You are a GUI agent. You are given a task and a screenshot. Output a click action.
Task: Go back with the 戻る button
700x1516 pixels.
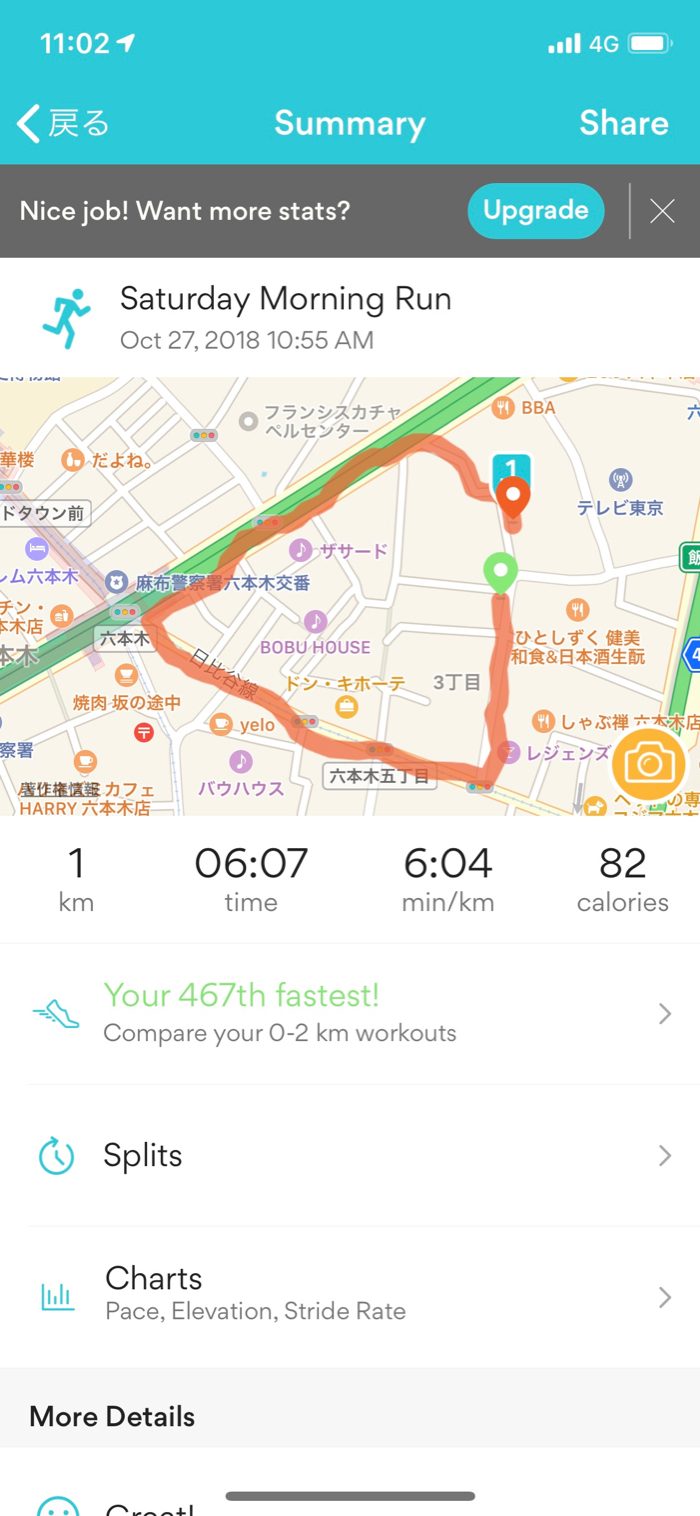[x=63, y=124]
